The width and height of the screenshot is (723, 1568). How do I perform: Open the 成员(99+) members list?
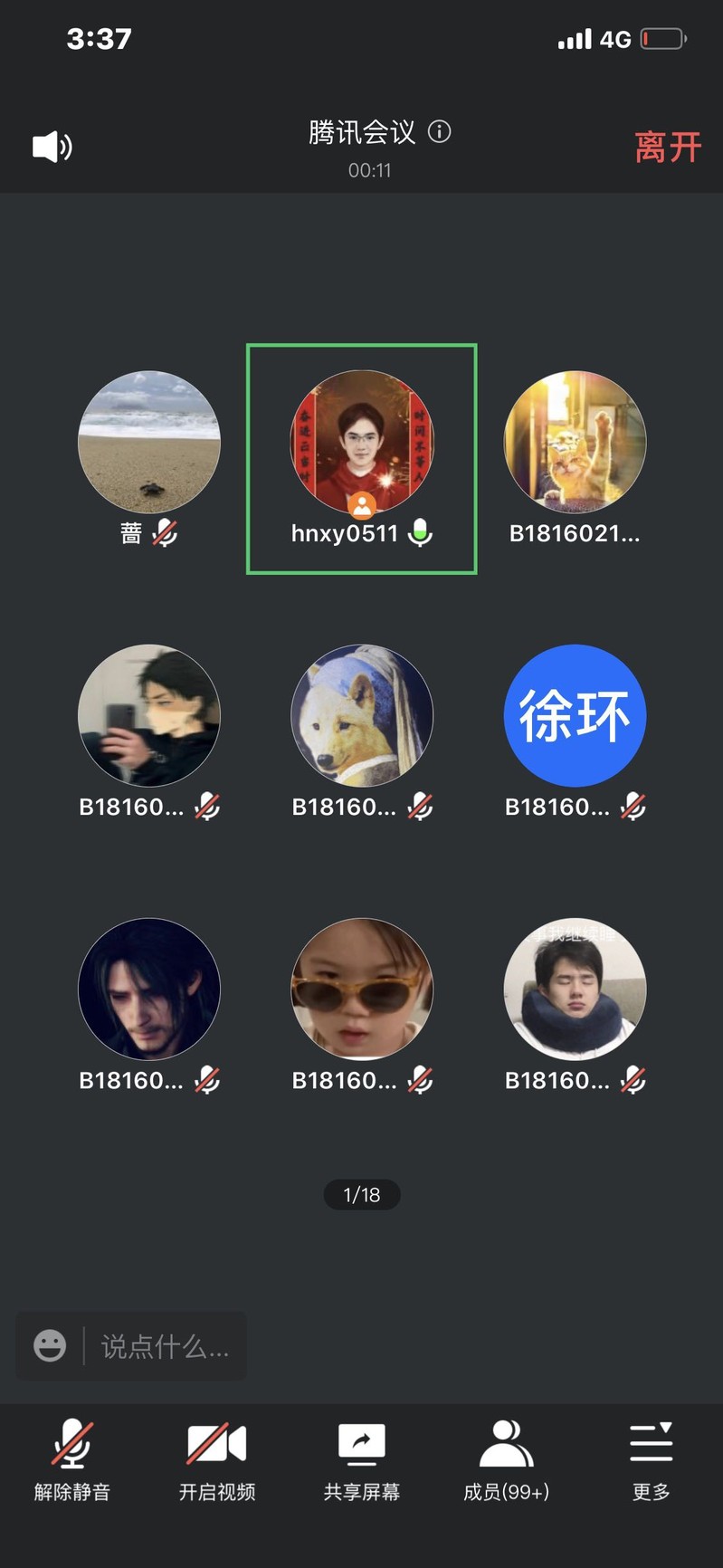click(x=507, y=1459)
